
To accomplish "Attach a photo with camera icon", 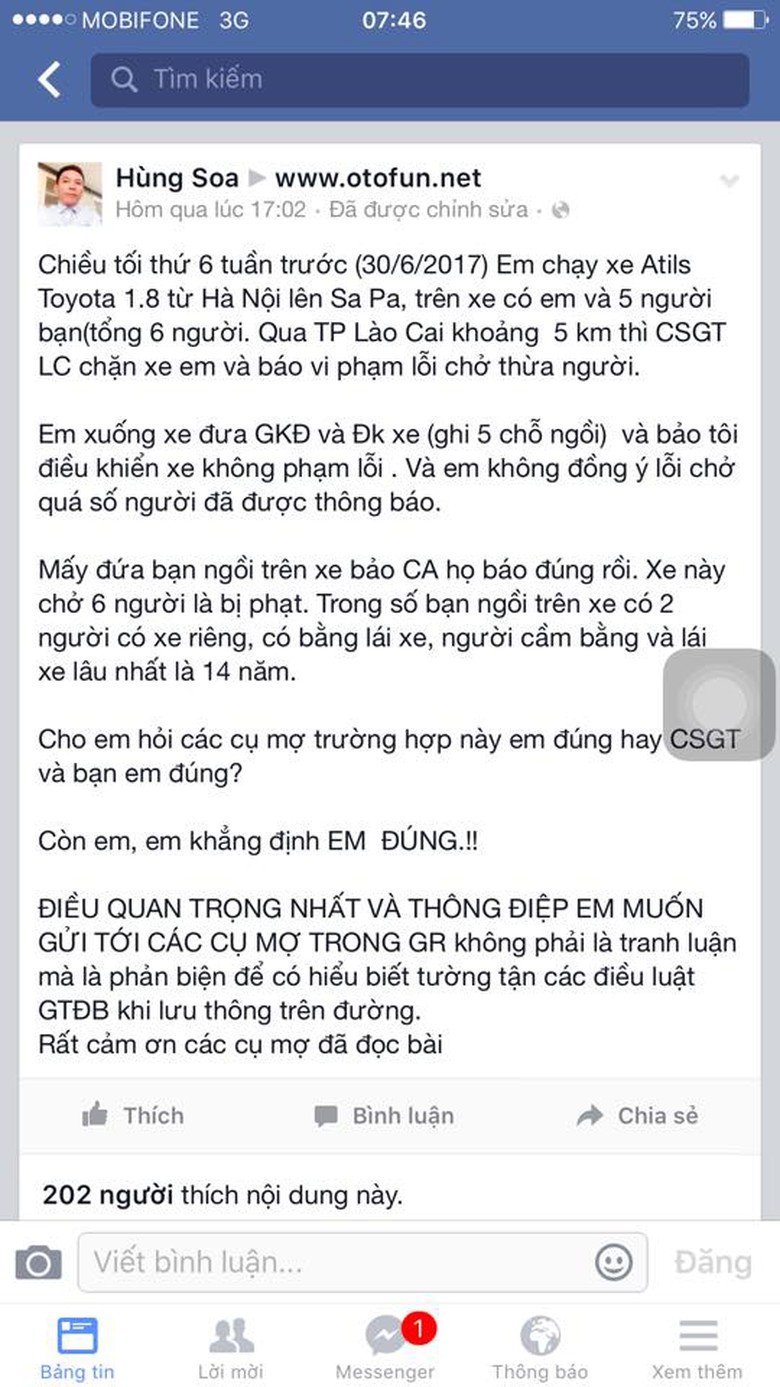I will tap(38, 1262).
